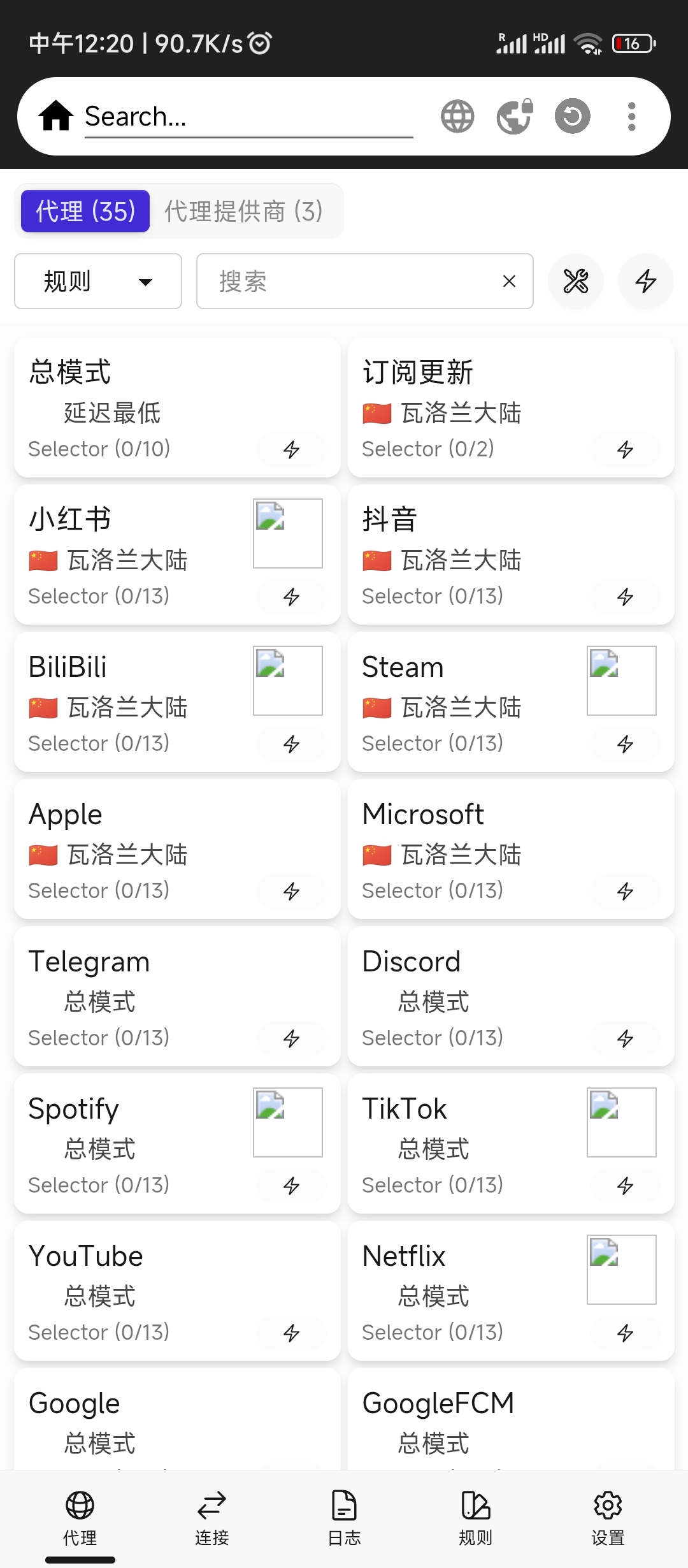Tap the home icon in the address bar

point(56,116)
